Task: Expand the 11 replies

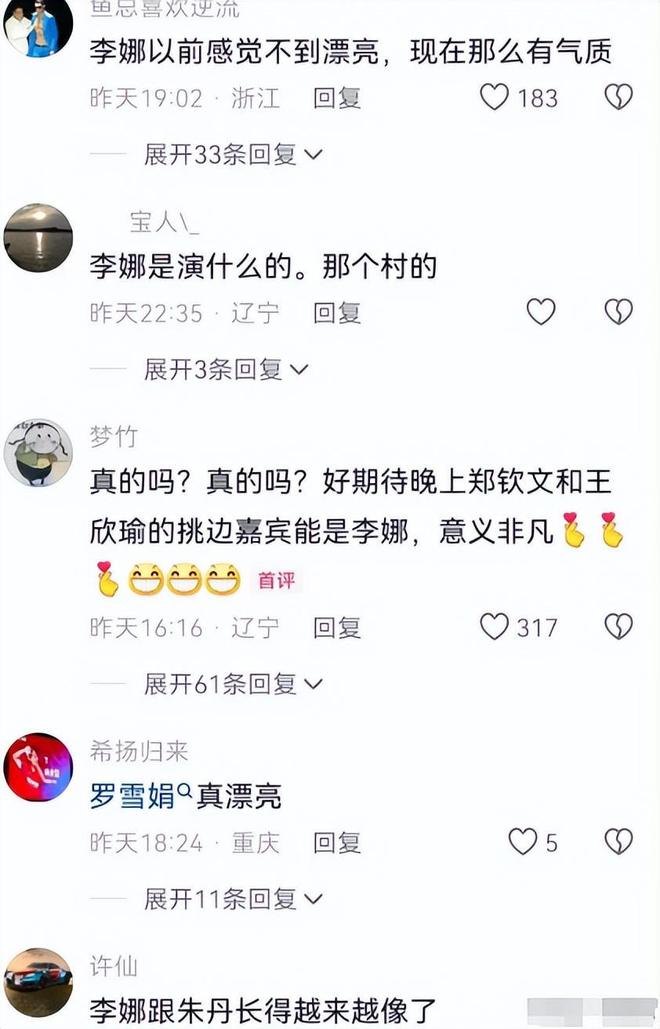Action: pos(232,898)
